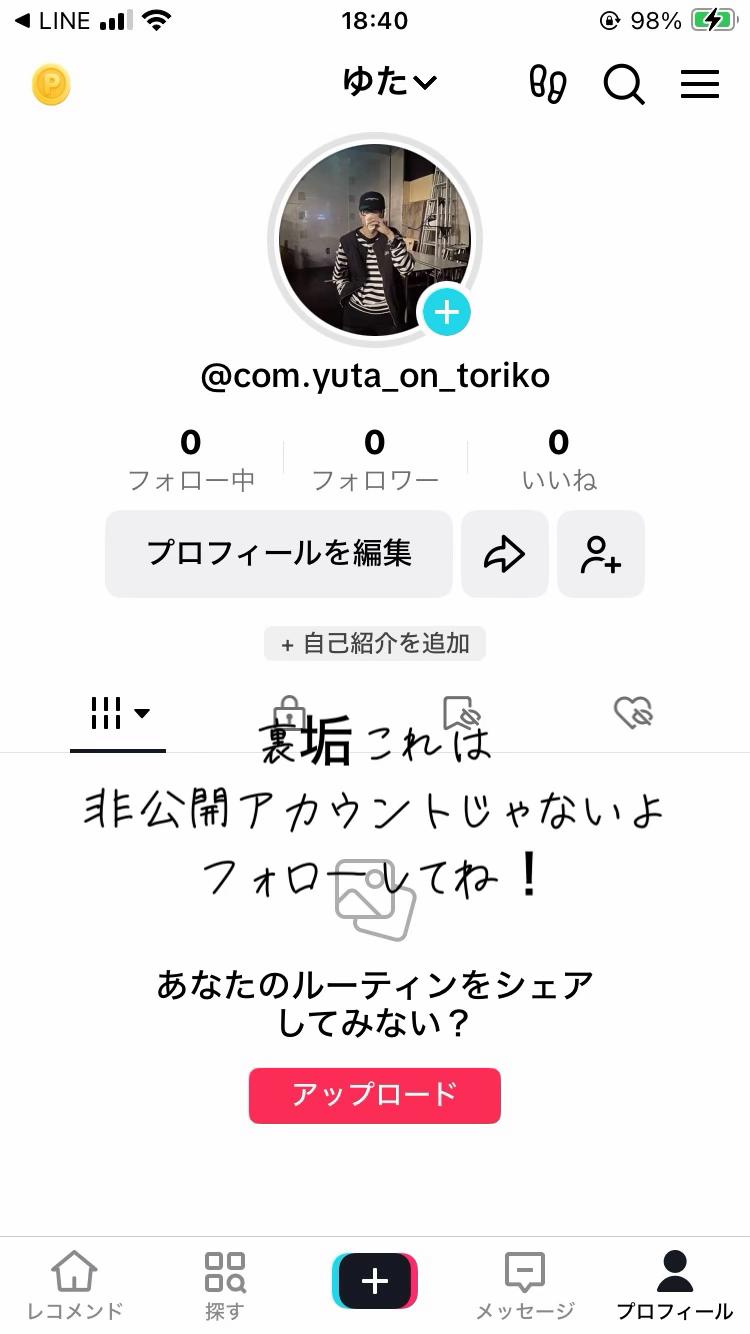The width and height of the screenshot is (750, 1334).
Task: Share this profile
Action: [505, 554]
